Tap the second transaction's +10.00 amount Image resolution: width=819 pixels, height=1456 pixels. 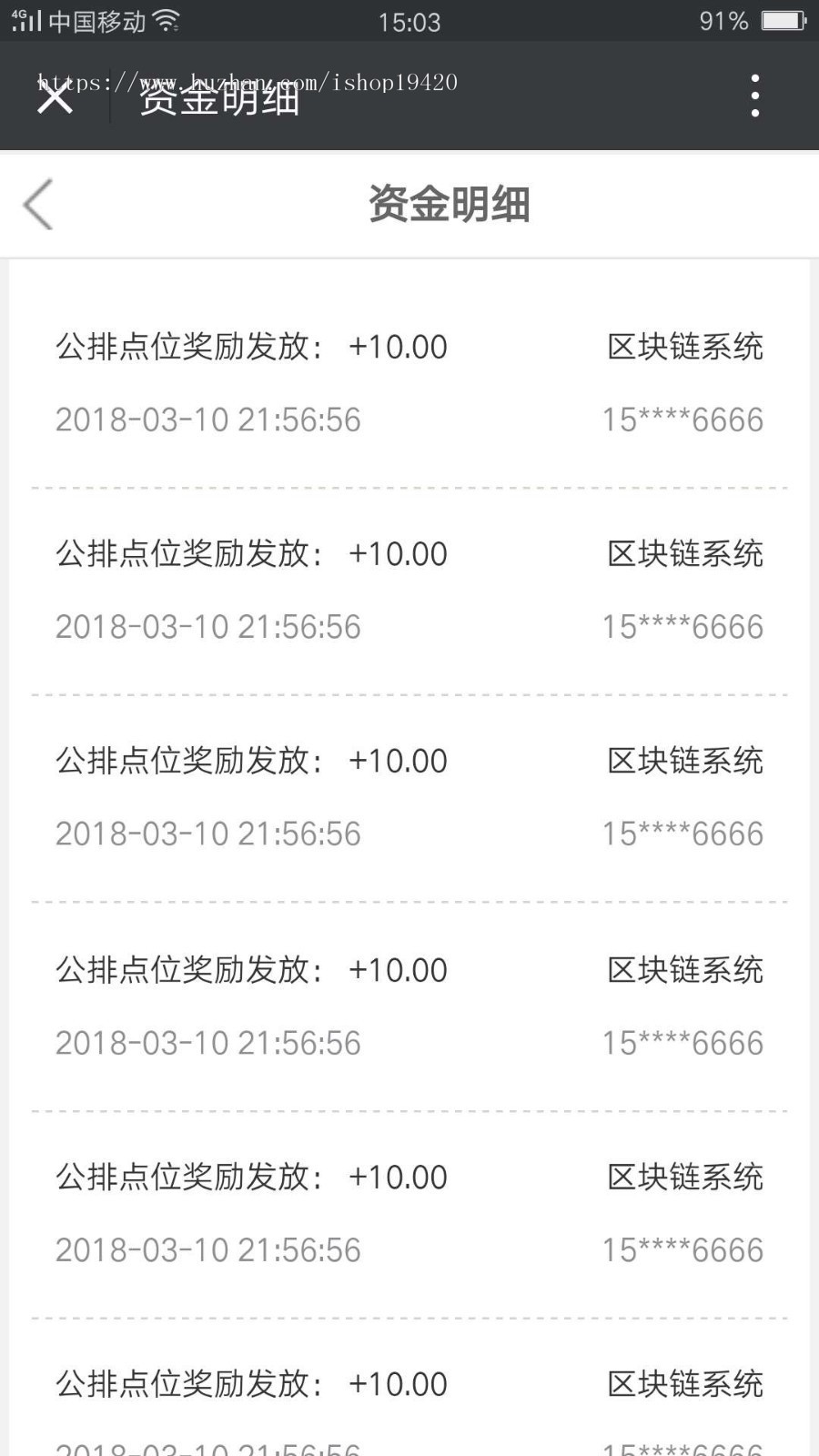click(398, 552)
